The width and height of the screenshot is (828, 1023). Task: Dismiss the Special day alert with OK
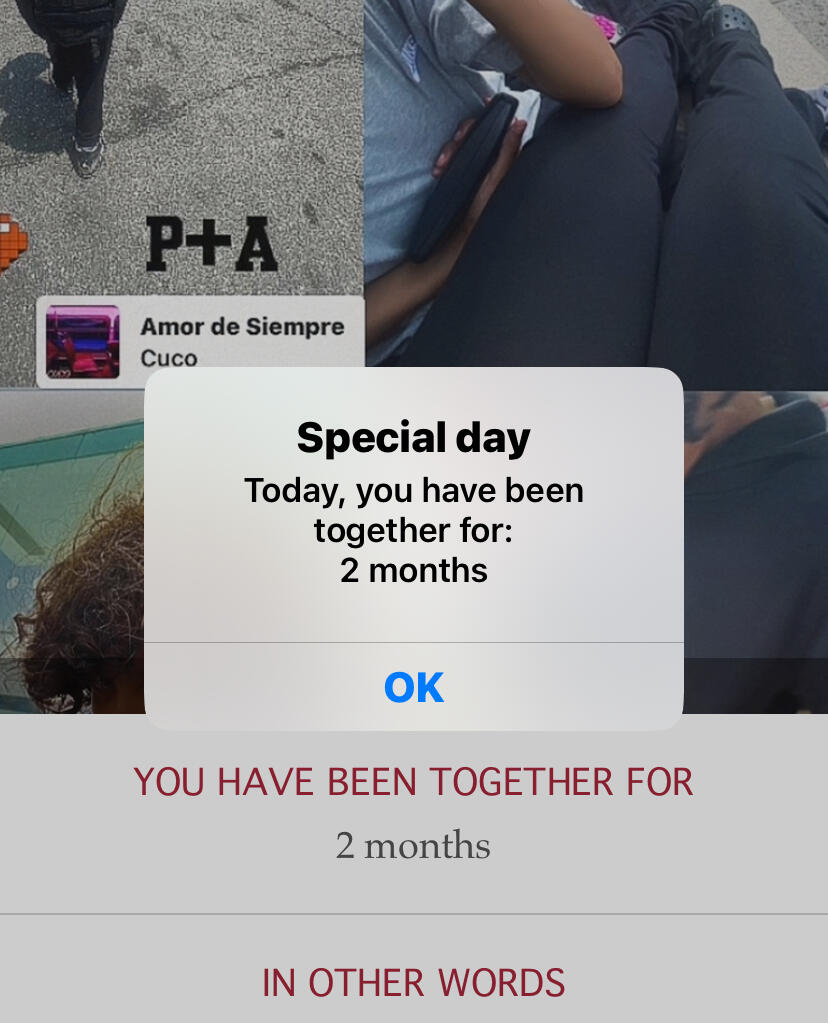pos(413,687)
